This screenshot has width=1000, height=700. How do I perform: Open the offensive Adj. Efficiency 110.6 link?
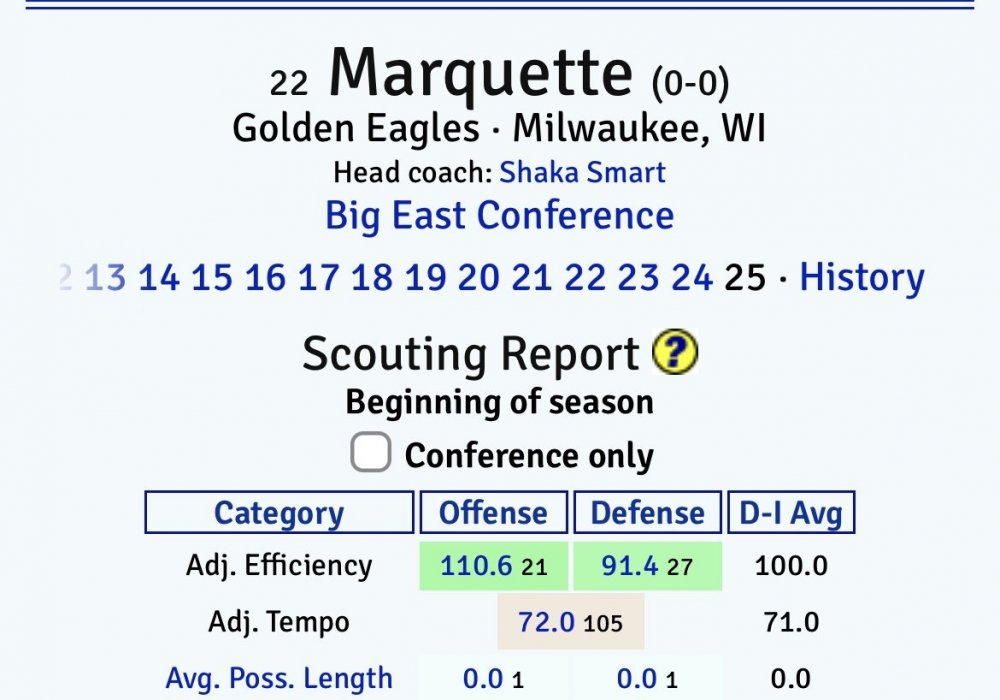477,566
